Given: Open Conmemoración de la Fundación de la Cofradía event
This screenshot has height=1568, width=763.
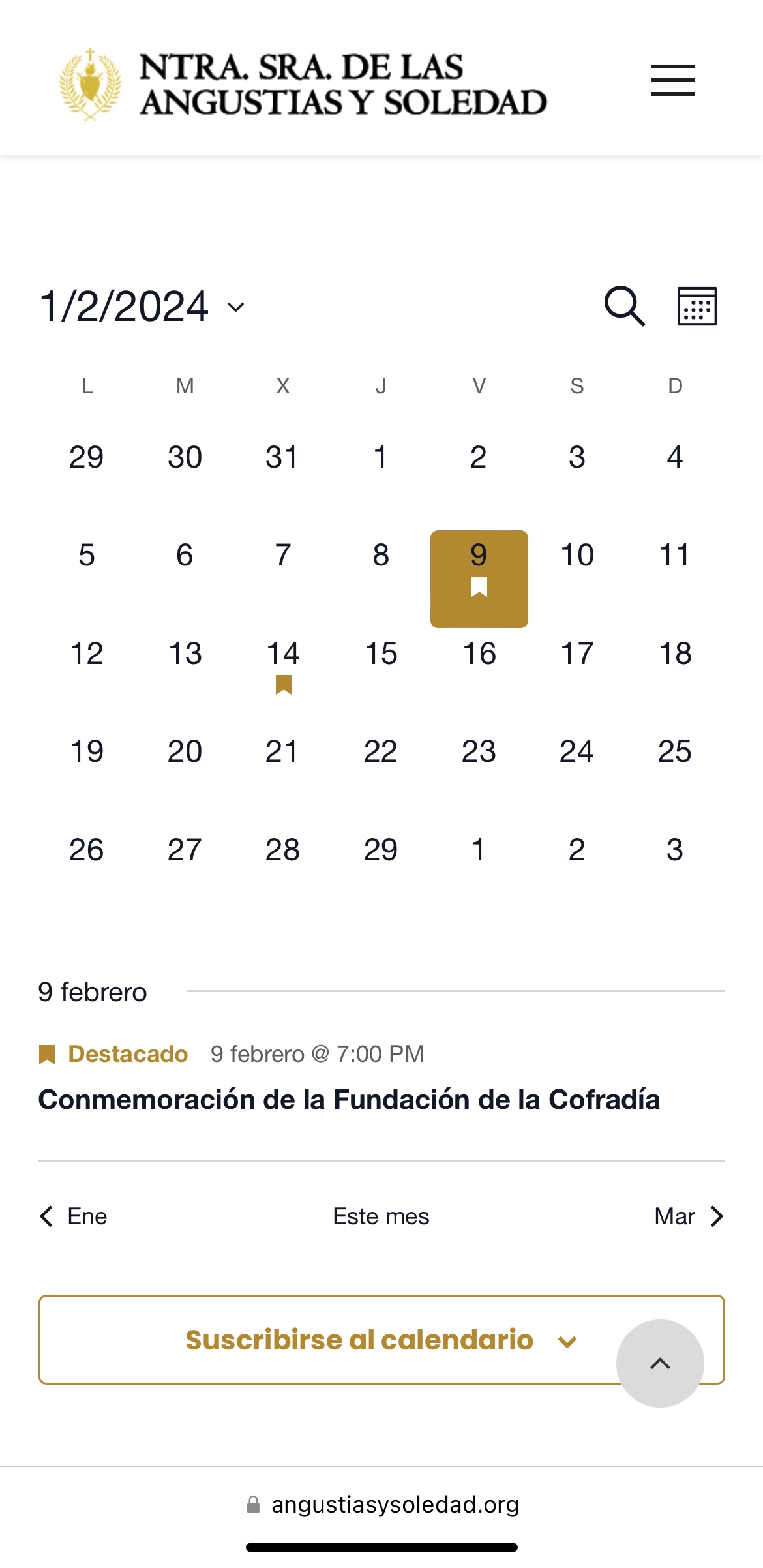Looking at the screenshot, I should [349, 1100].
